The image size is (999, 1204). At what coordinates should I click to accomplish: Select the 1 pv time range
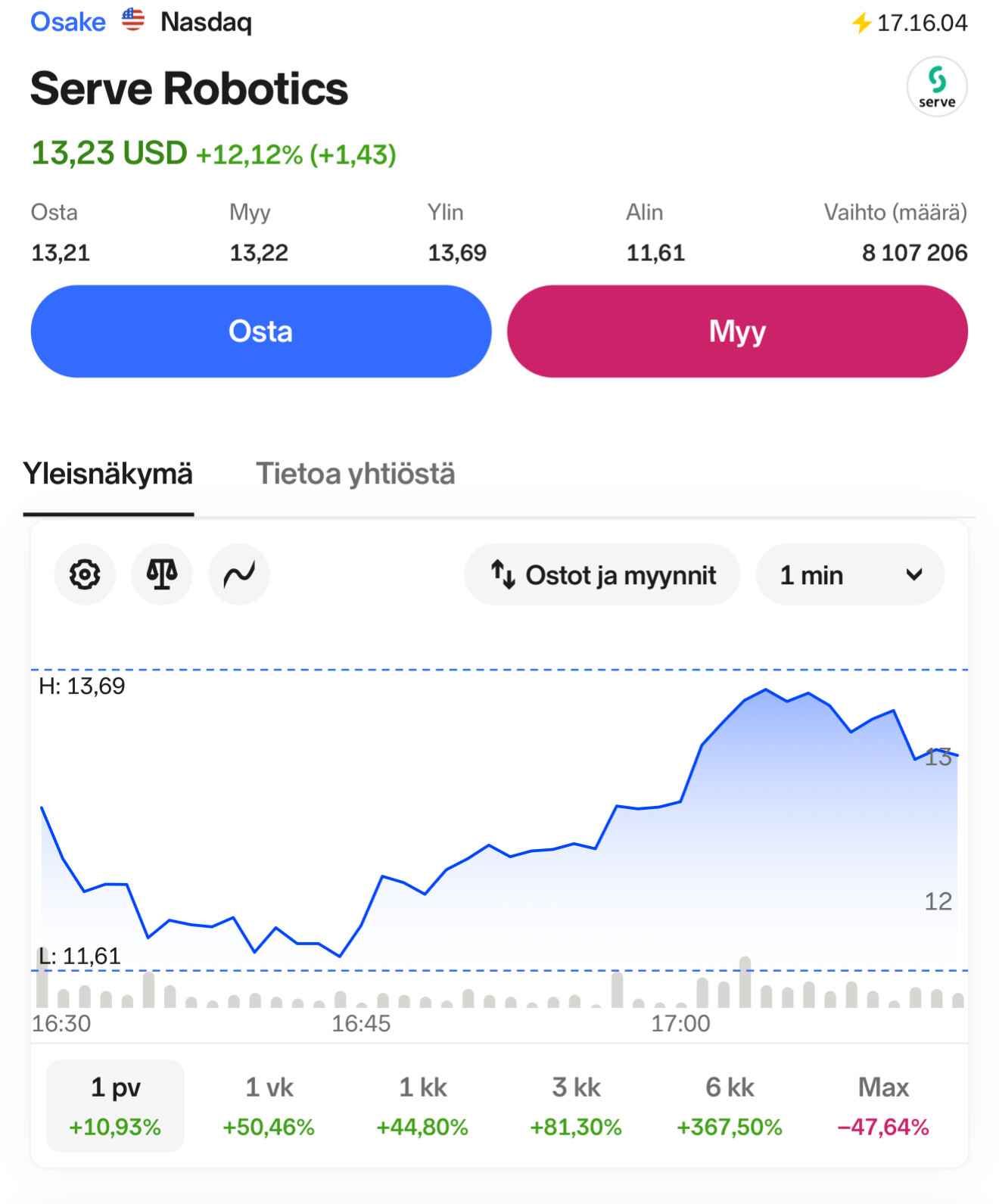click(x=115, y=1106)
